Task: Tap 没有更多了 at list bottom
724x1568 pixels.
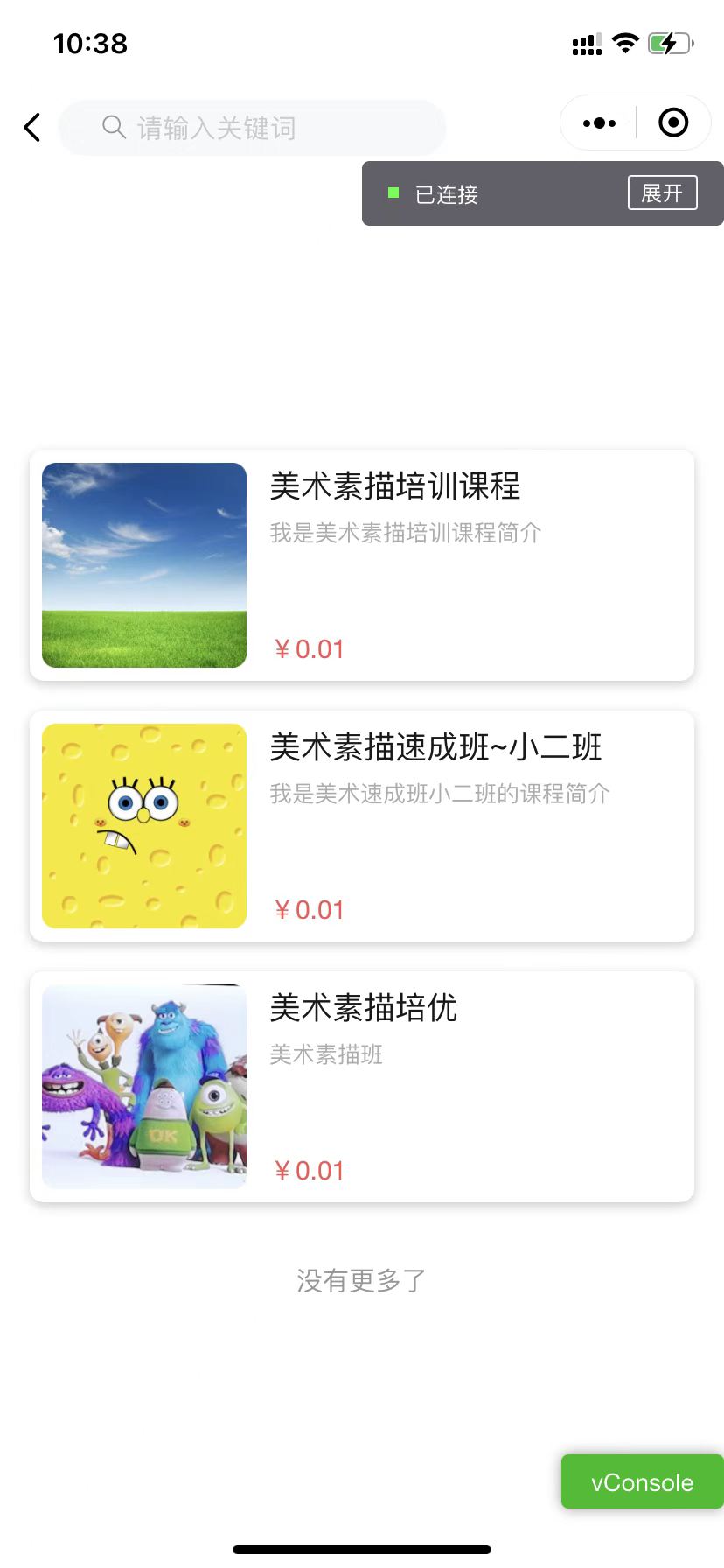Action: (x=359, y=1279)
